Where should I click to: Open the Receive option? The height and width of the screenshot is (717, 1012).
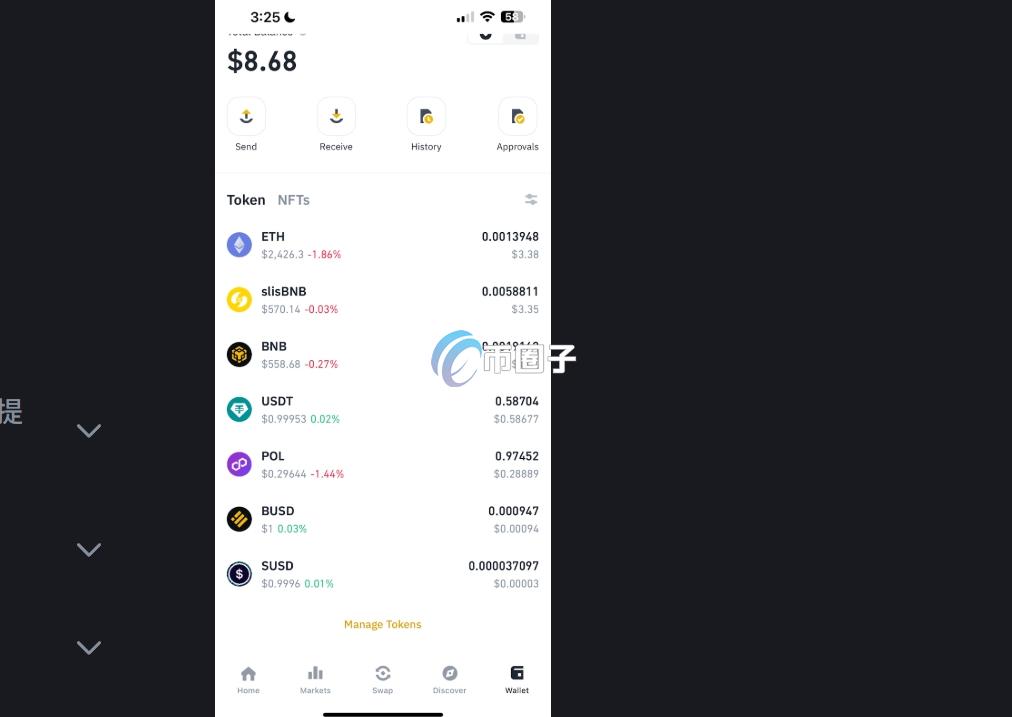[336, 118]
